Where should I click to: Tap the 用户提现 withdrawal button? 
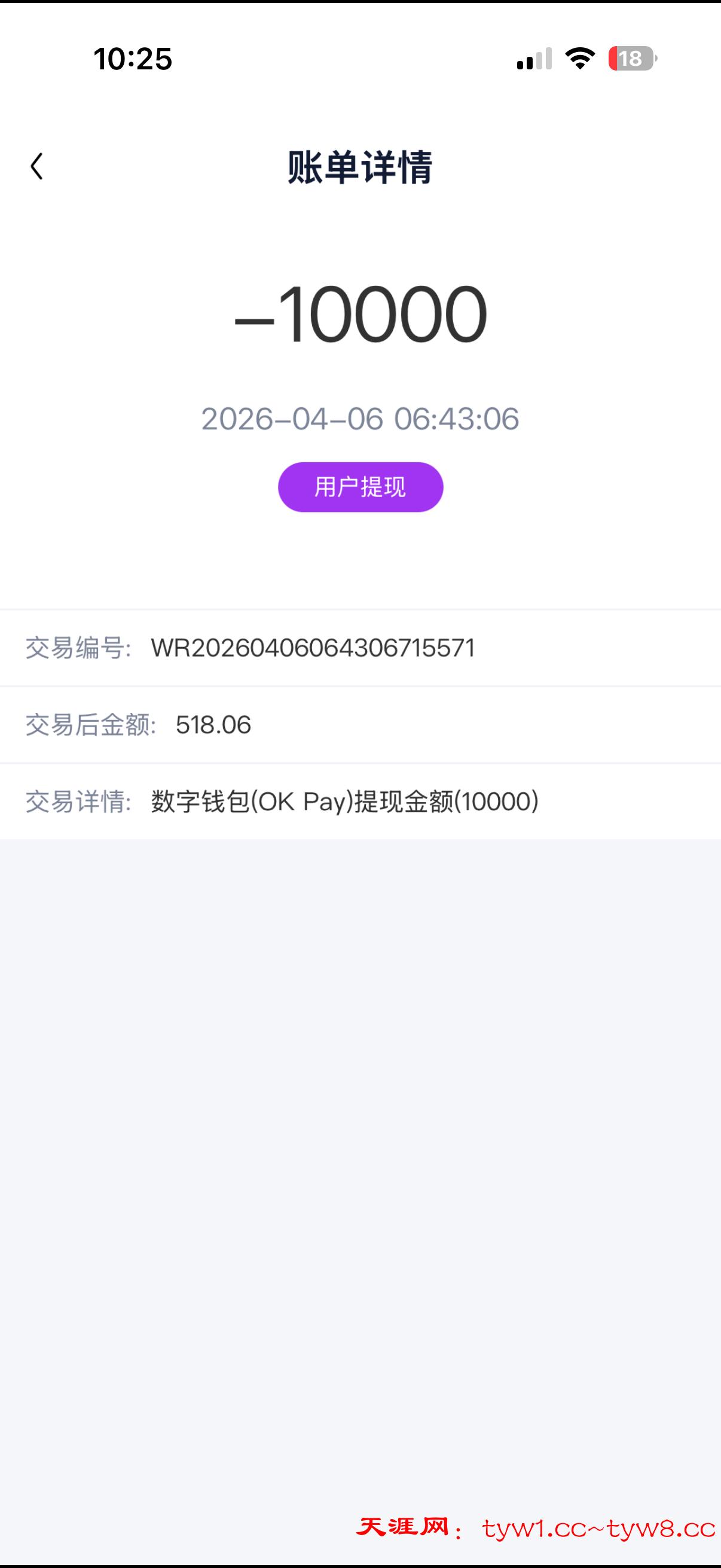(x=360, y=486)
